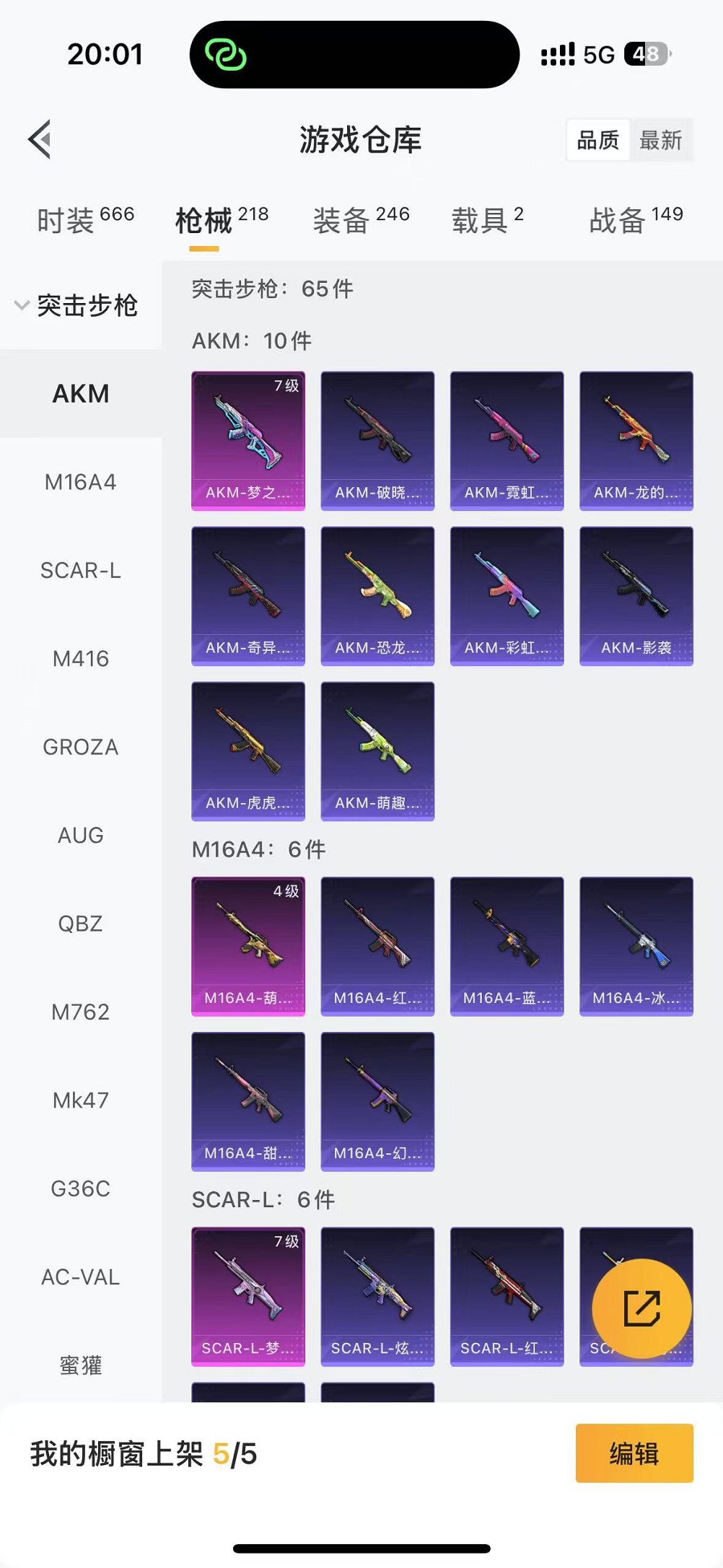Jump to M416 weapons
Screen dimensions: 723x1568
[80, 659]
